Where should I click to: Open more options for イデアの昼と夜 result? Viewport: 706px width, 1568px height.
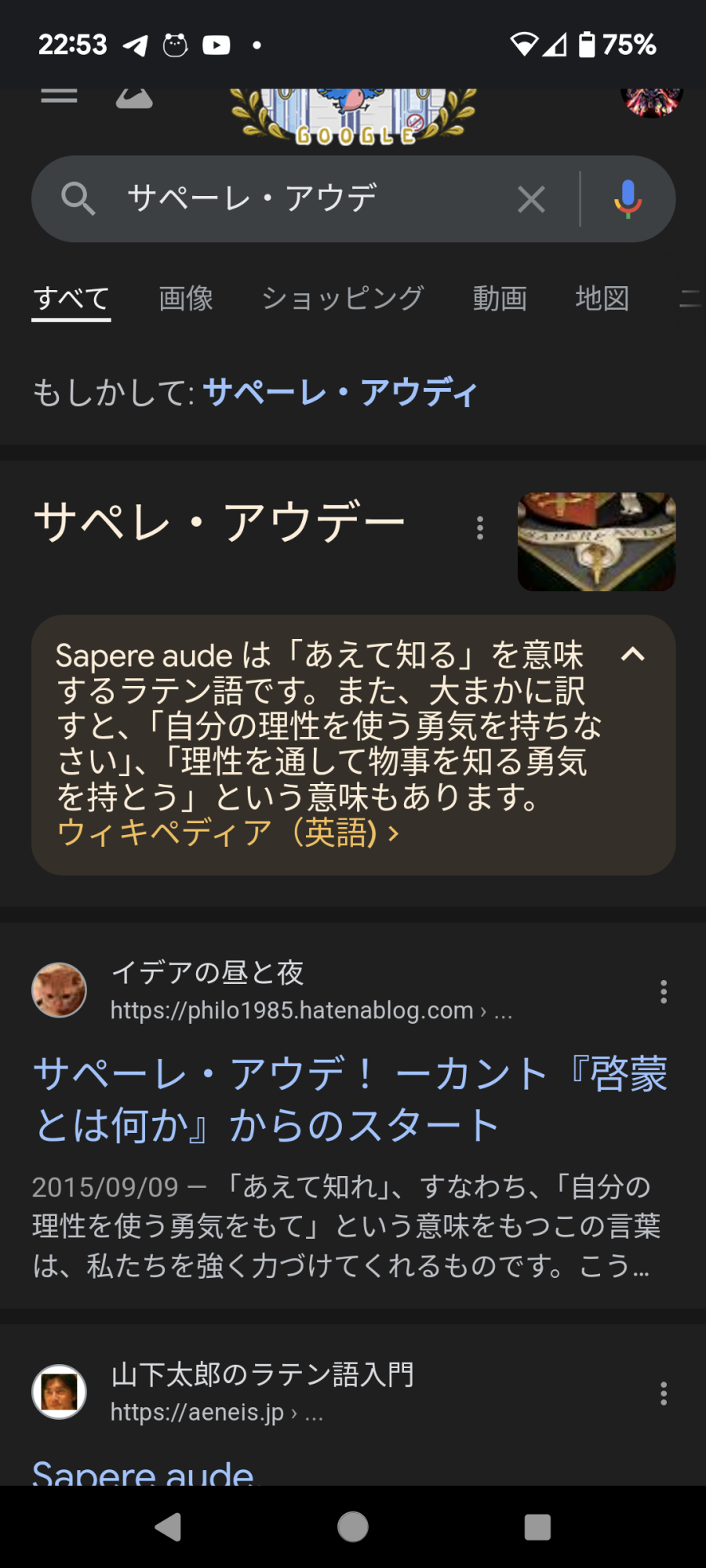pos(664,992)
